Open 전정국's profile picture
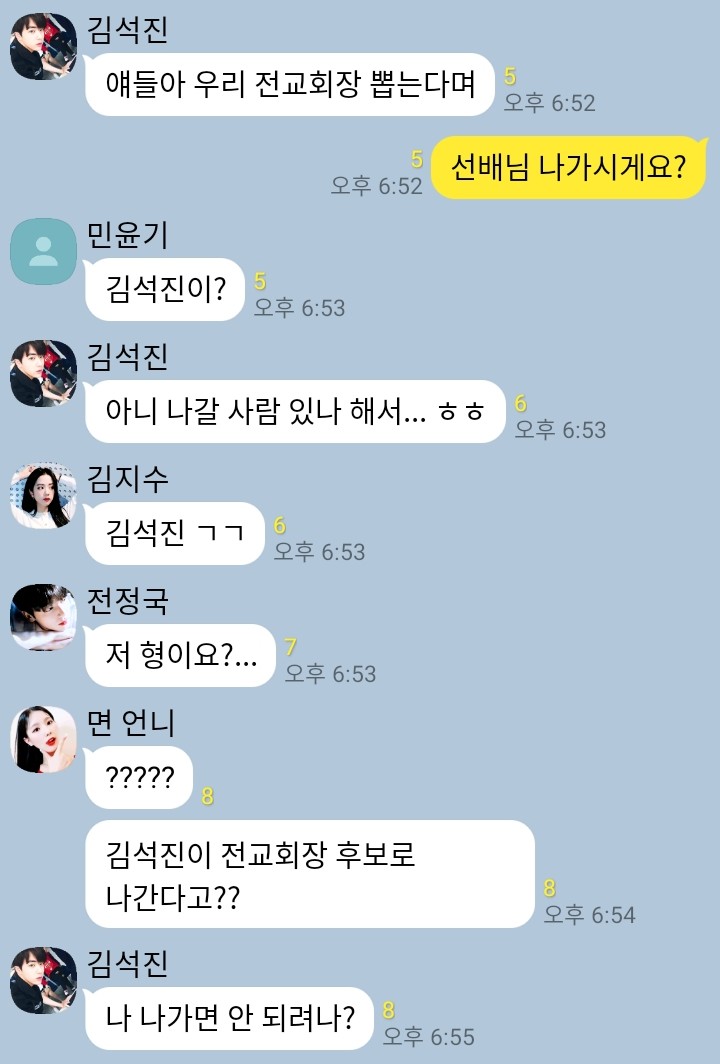720x1064 pixels. (x=43, y=617)
